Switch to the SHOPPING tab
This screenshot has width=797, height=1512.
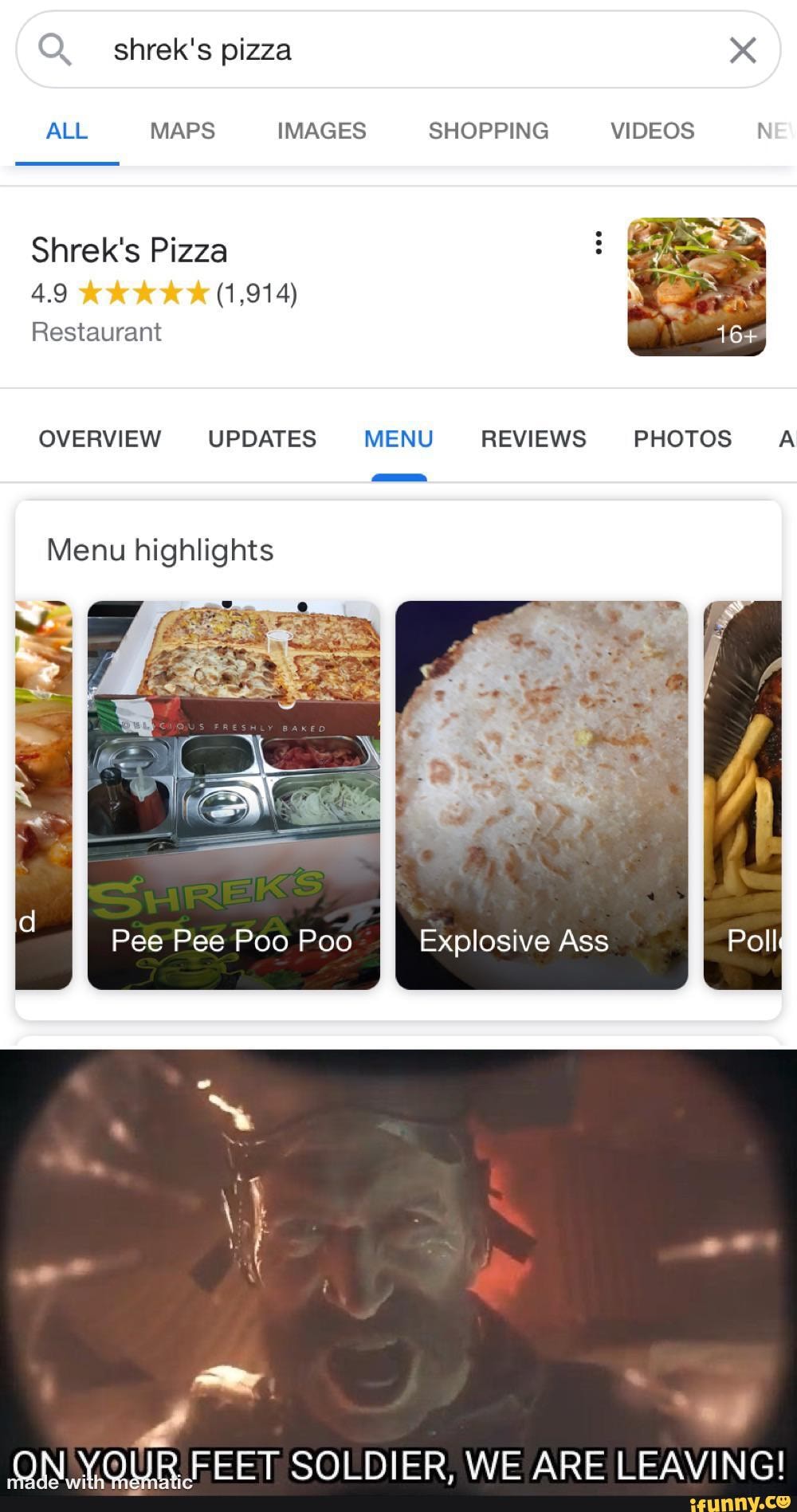[x=488, y=130]
